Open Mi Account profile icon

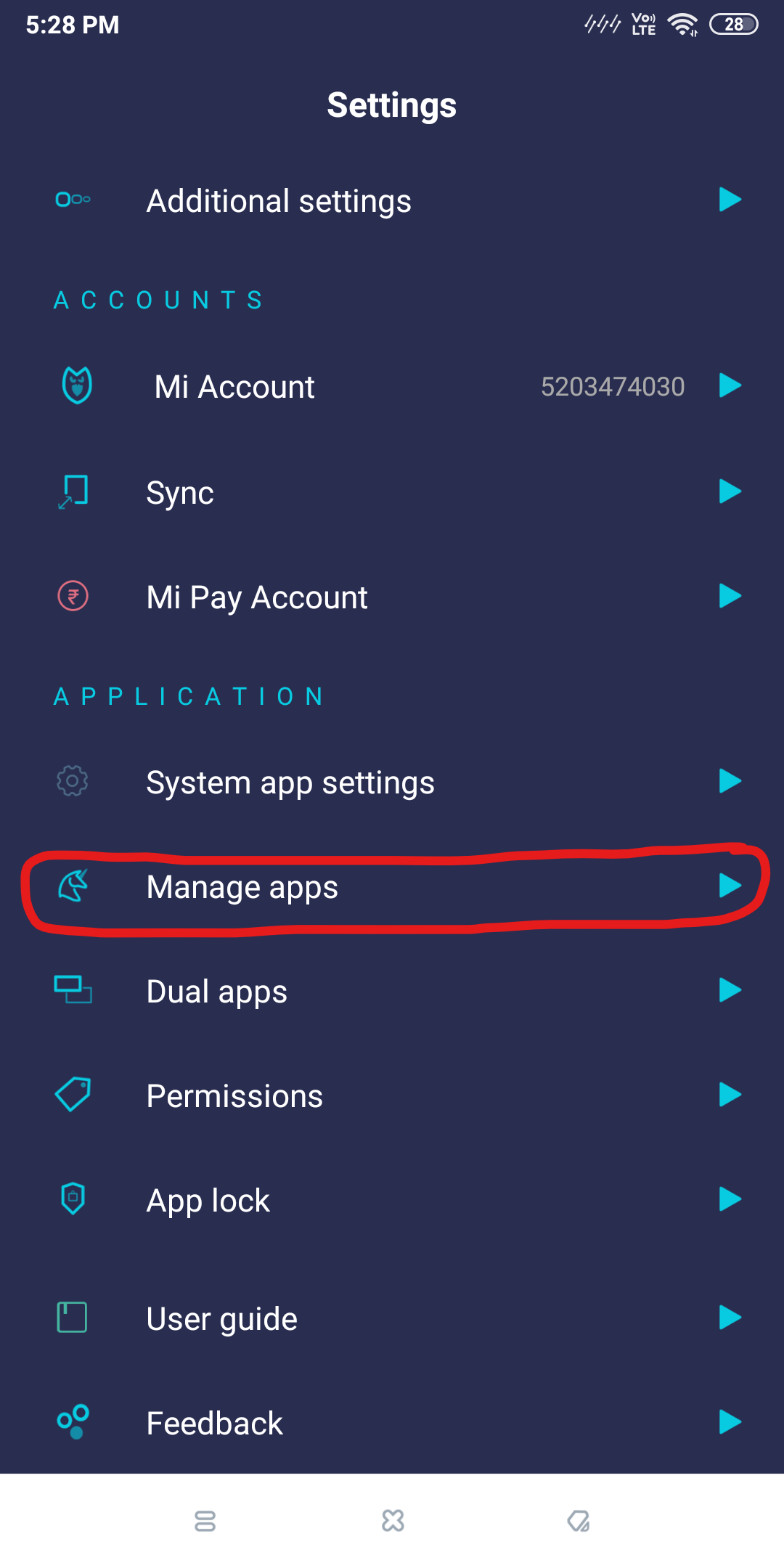tap(75, 386)
